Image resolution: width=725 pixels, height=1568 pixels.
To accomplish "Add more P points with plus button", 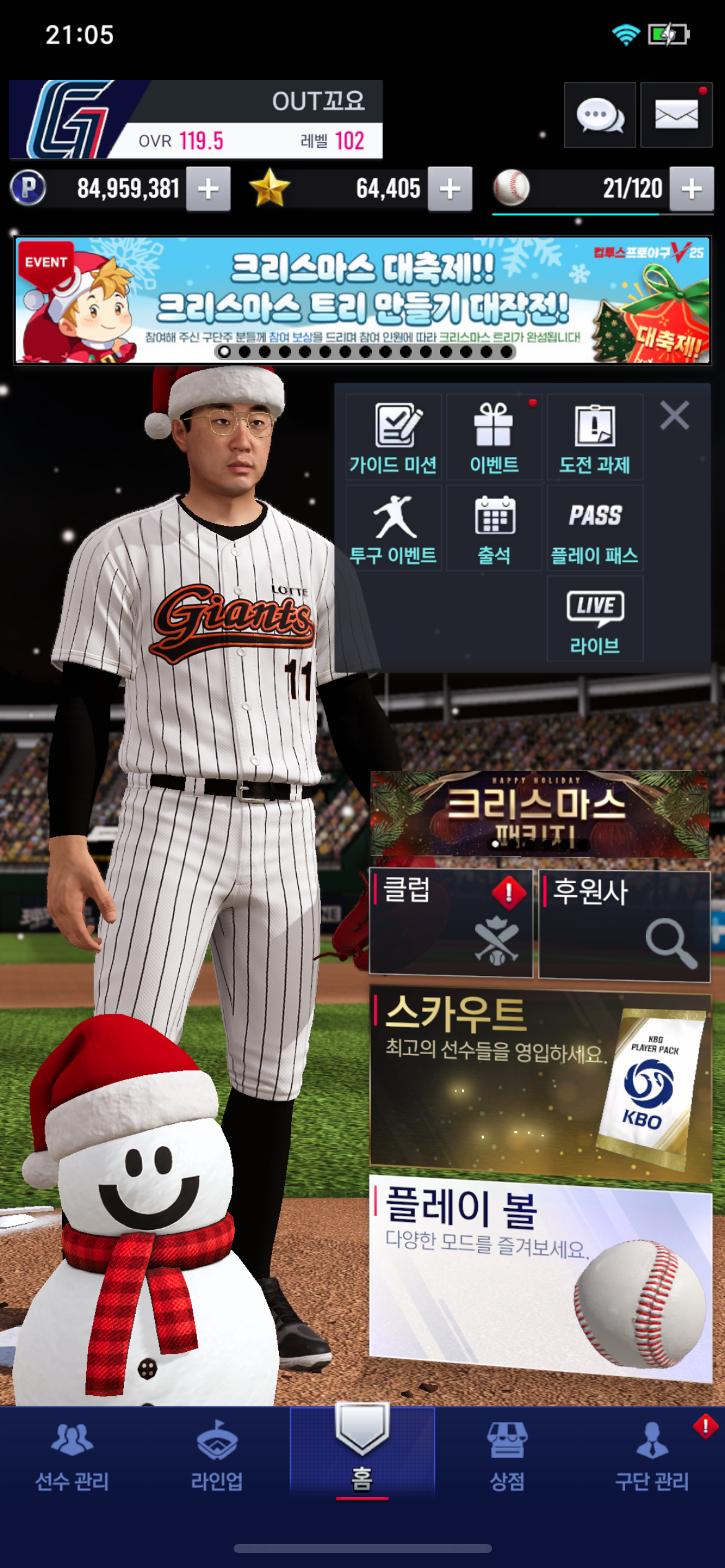I will coord(209,189).
